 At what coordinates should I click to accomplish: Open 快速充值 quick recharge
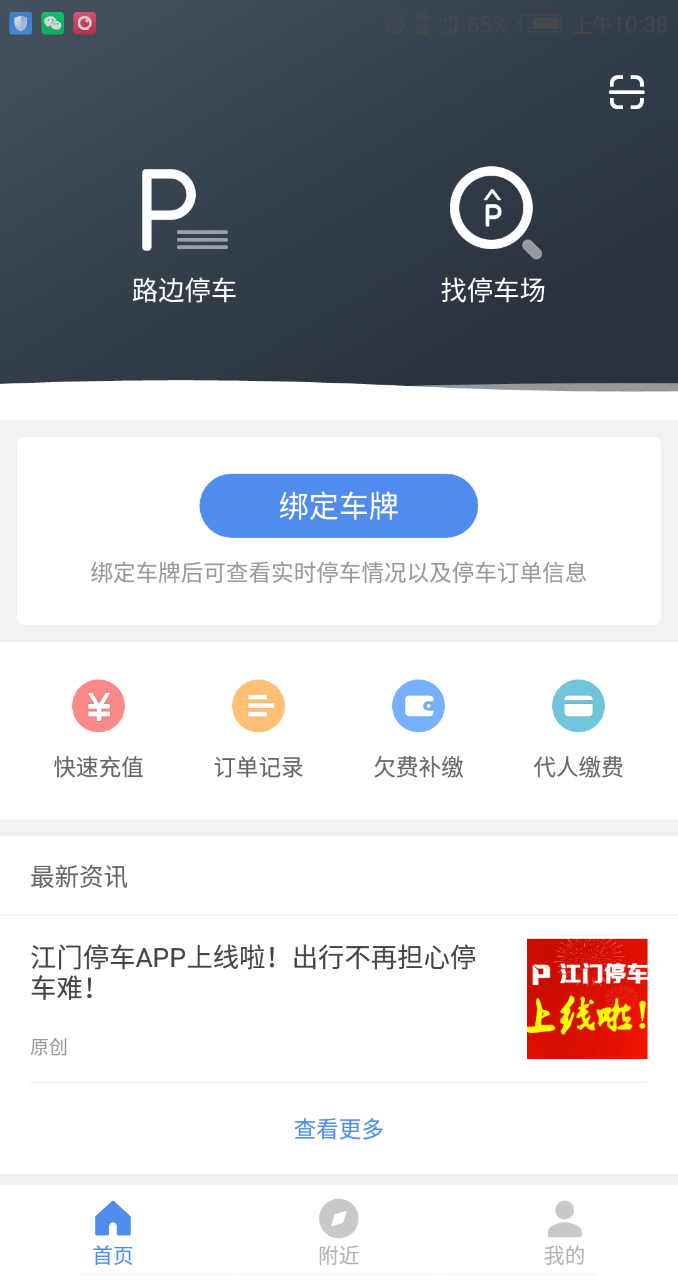pyautogui.click(x=99, y=729)
